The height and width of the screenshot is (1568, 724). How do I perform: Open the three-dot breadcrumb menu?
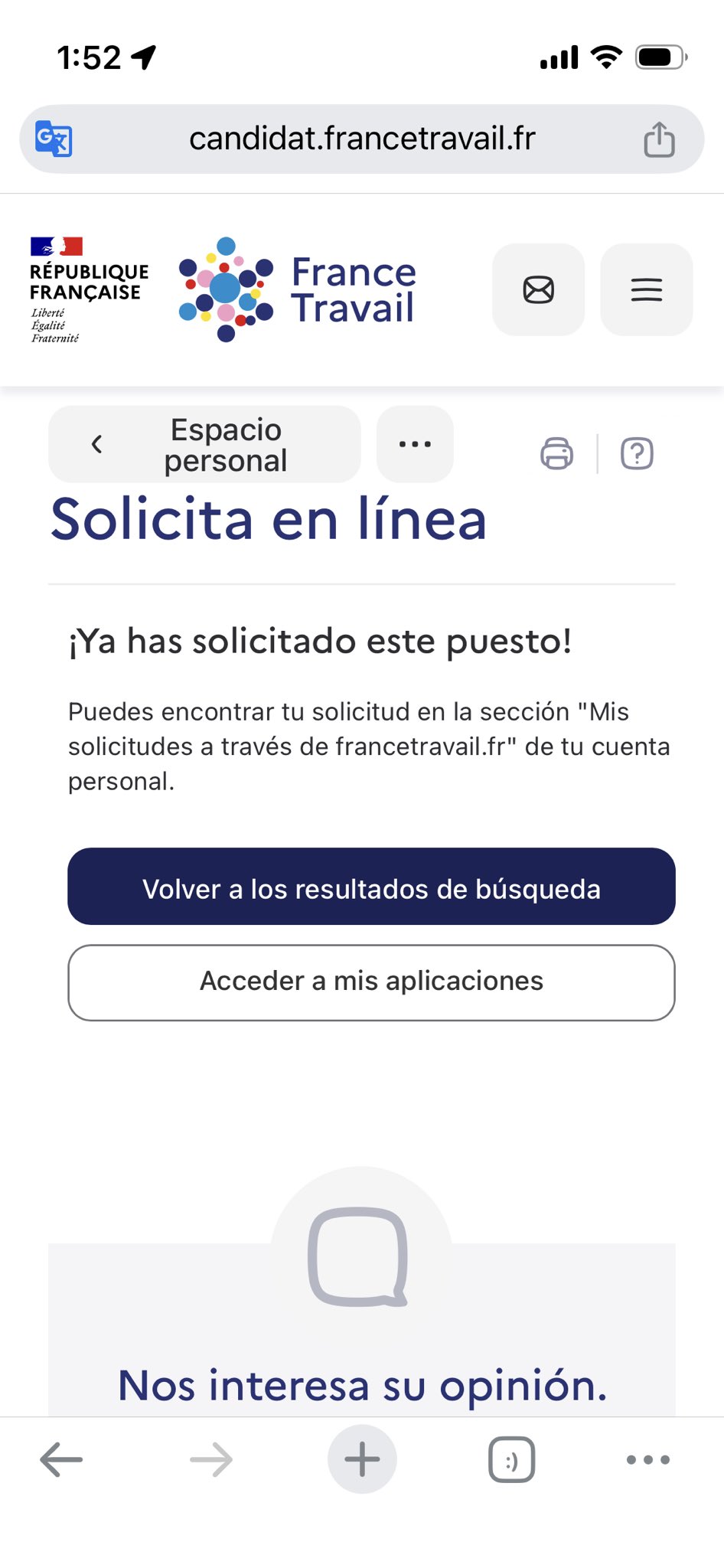[x=415, y=445]
